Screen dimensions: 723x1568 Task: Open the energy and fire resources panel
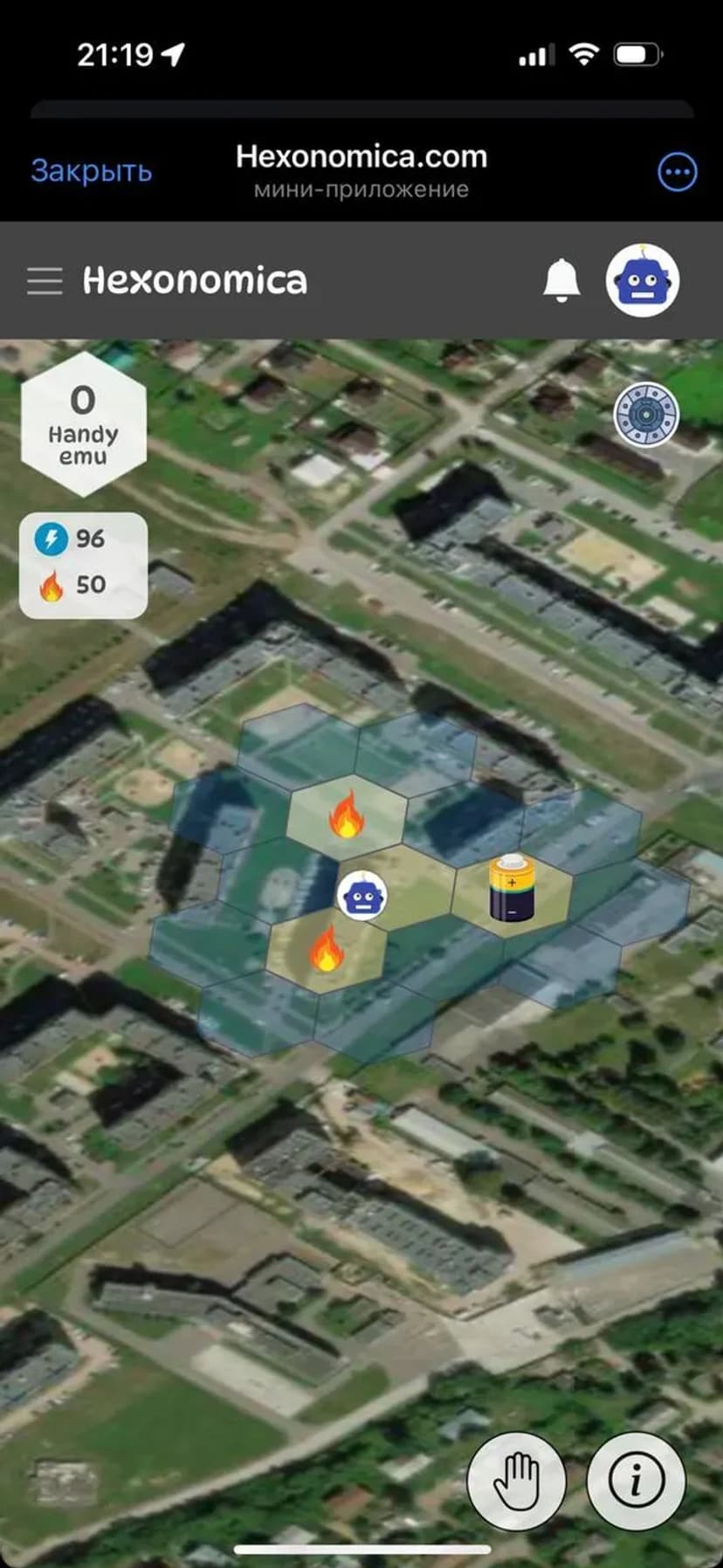point(83,564)
